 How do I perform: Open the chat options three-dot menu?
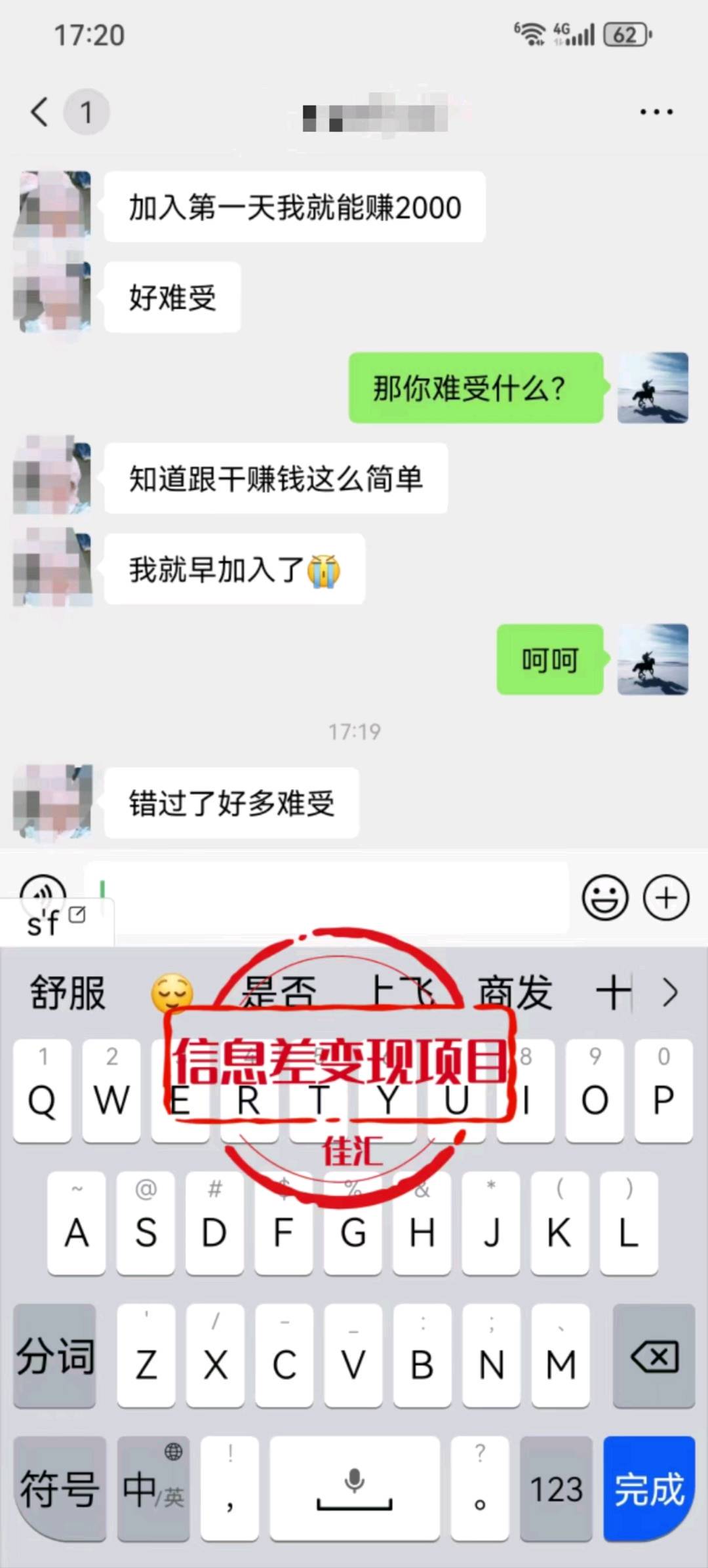click(656, 112)
